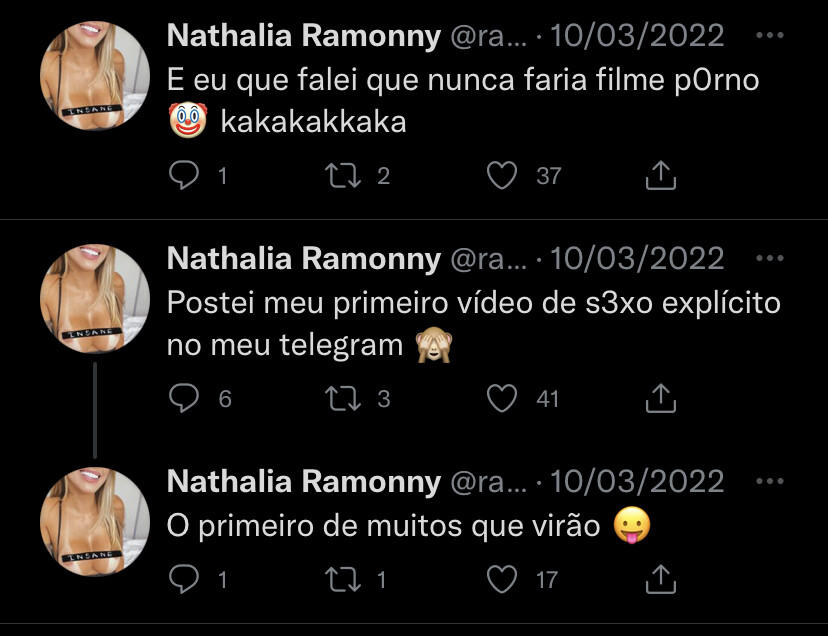Screen dimensions: 828x636
Task: Open overflow menu on the 'kakakakkaka' tweet
Action: tap(768, 36)
